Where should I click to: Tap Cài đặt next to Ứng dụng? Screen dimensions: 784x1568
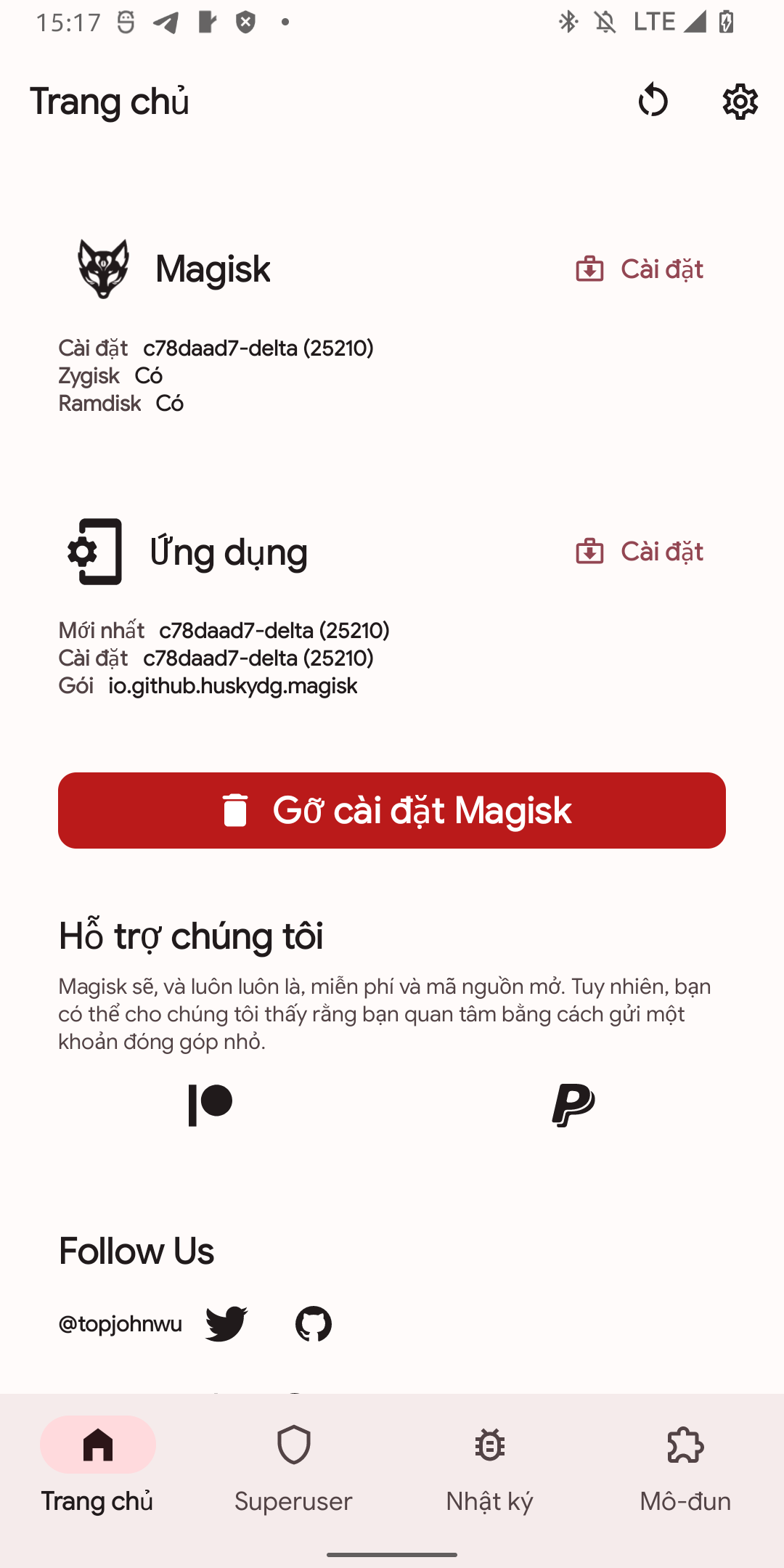(x=640, y=552)
